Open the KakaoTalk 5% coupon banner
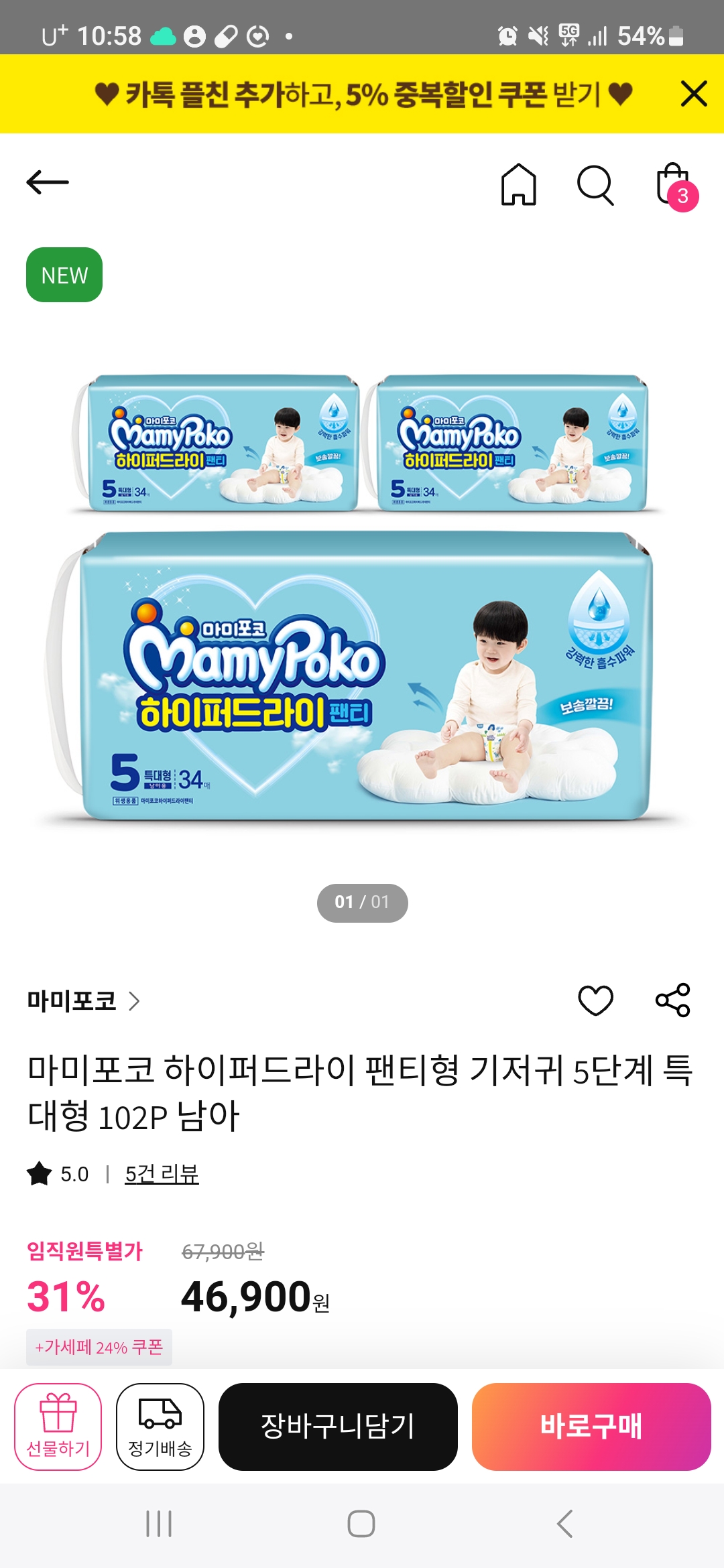The width and height of the screenshot is (724, 1568). pyautogui.click(x=362, y=94)
